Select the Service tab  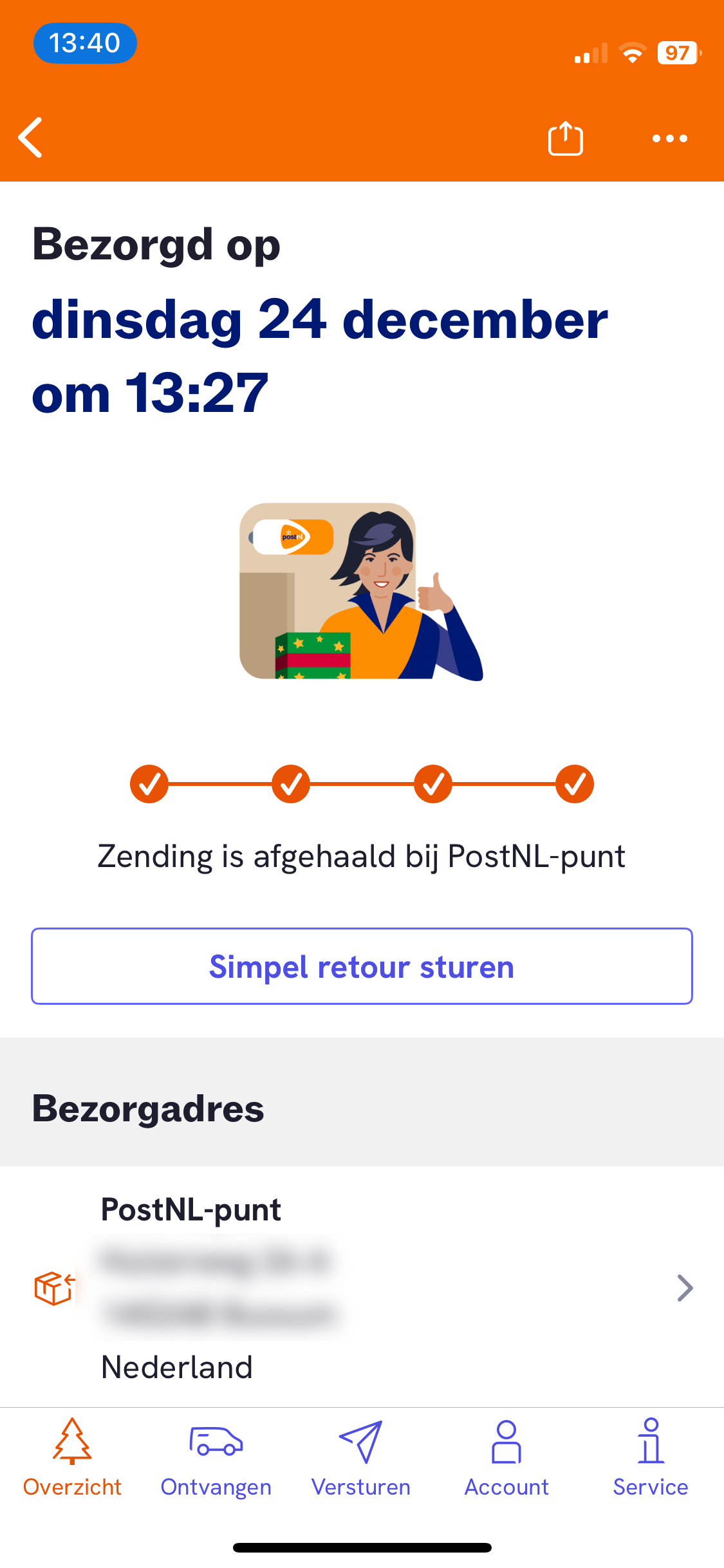[651, 1459]
